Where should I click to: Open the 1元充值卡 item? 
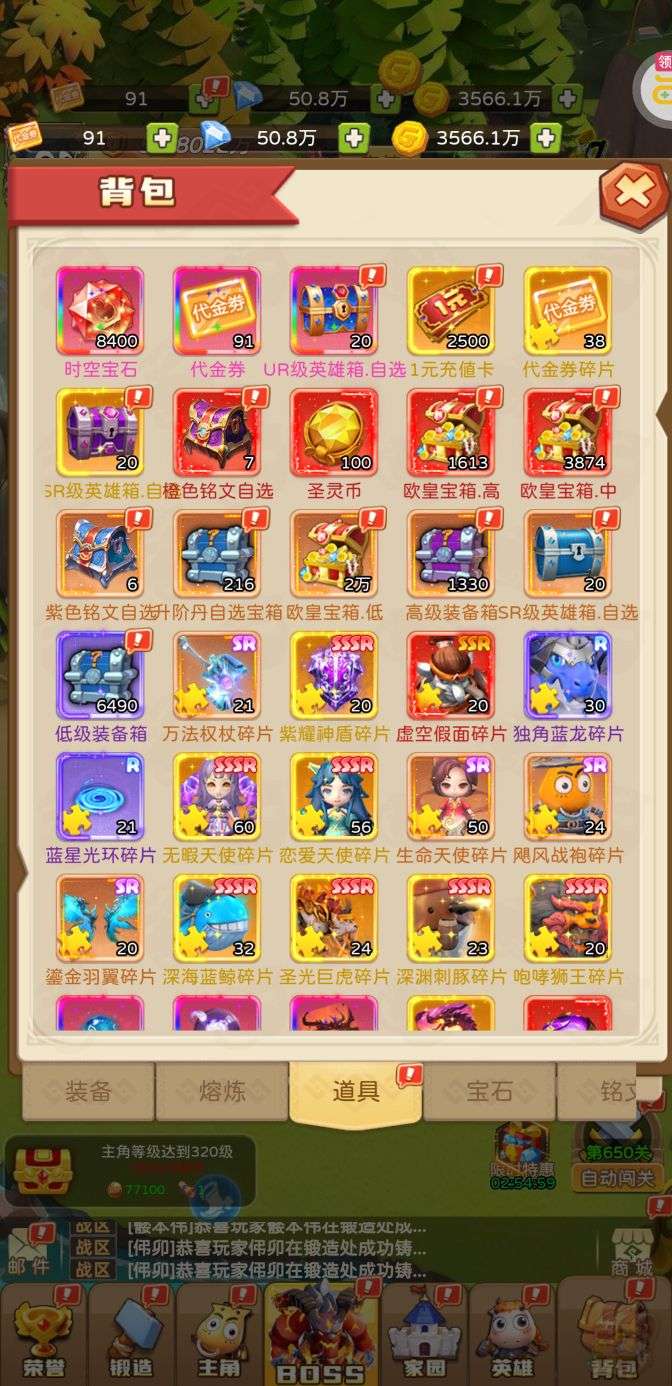[450, 310]
